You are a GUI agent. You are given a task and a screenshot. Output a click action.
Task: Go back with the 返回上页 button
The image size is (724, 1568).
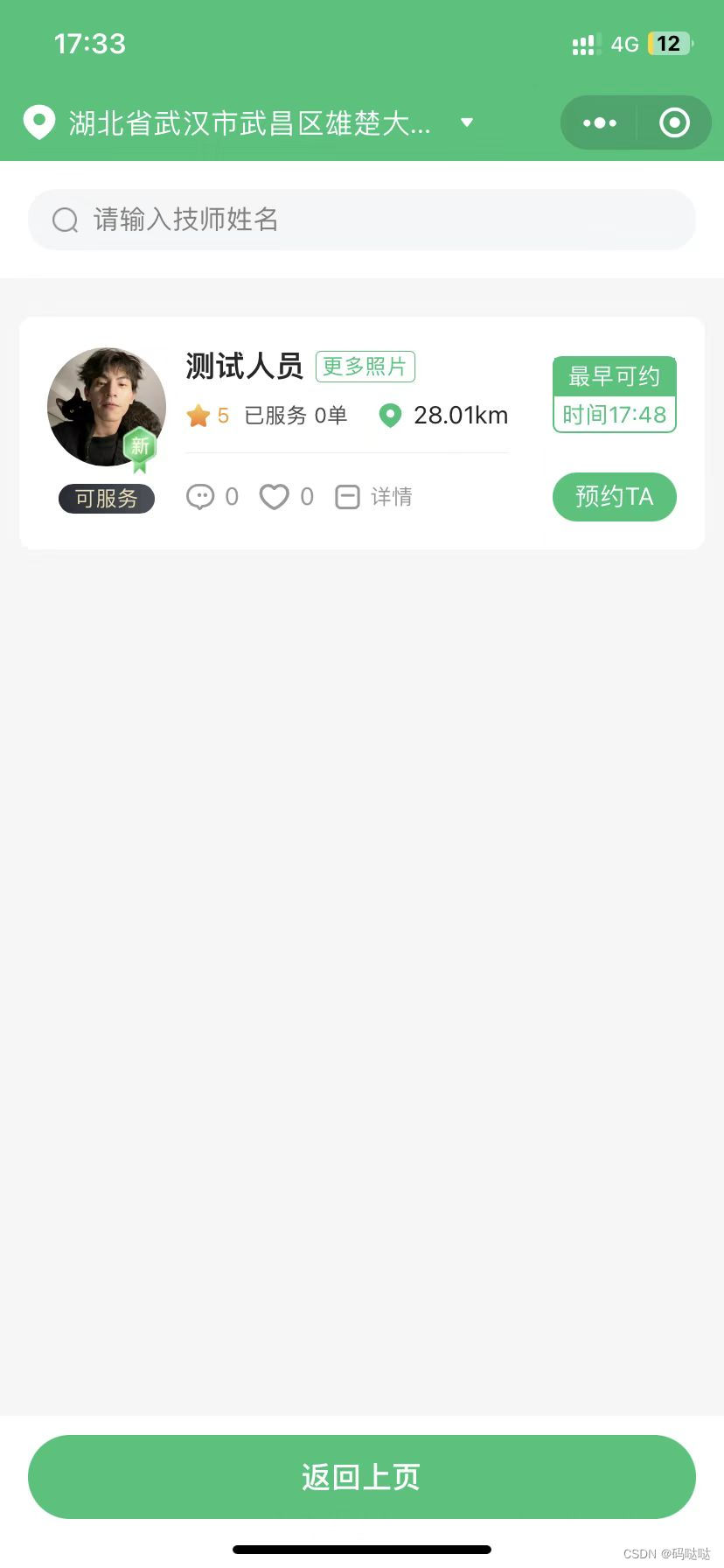click(362, 1477)
